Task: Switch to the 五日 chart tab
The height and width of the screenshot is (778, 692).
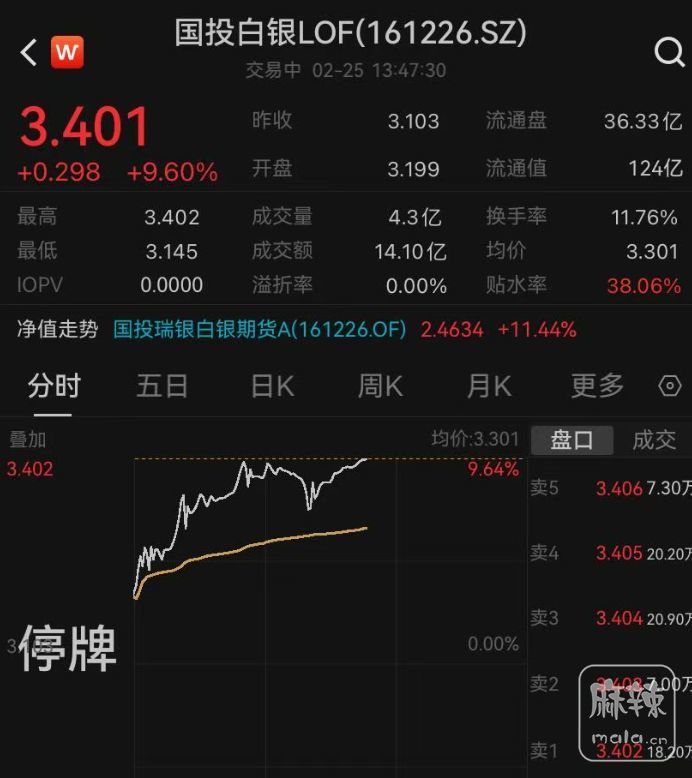Action: pyautogui.click(x=162, y=386)
